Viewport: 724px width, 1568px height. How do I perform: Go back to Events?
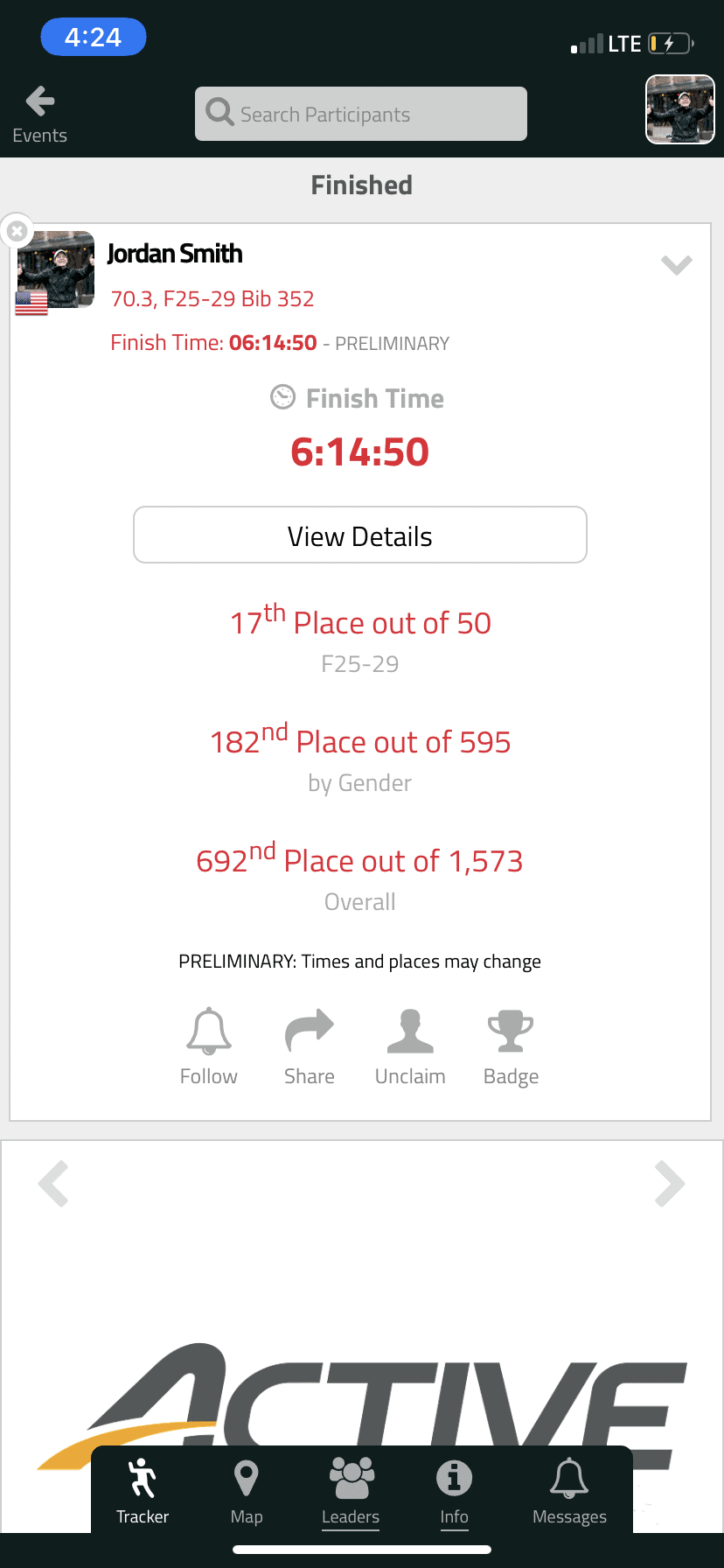click(39, 115)
